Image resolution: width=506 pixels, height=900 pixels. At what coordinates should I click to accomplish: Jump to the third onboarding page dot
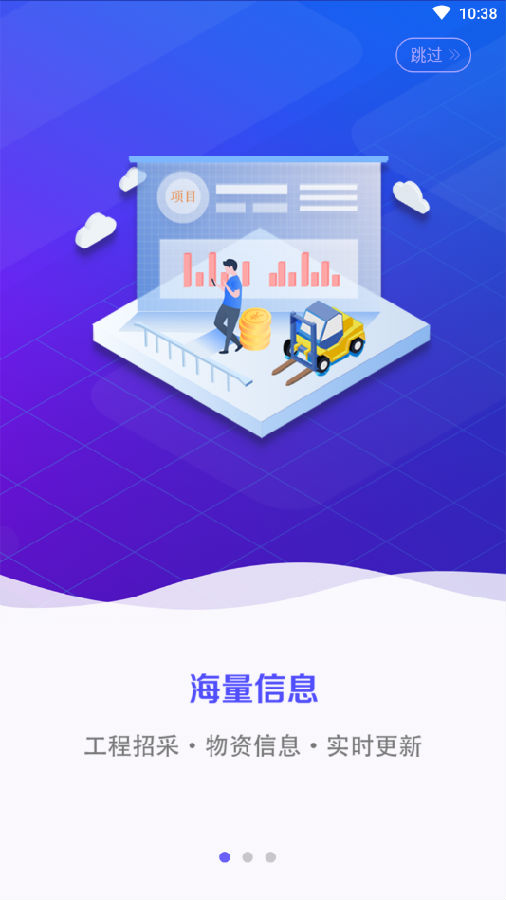coord(270,857)
